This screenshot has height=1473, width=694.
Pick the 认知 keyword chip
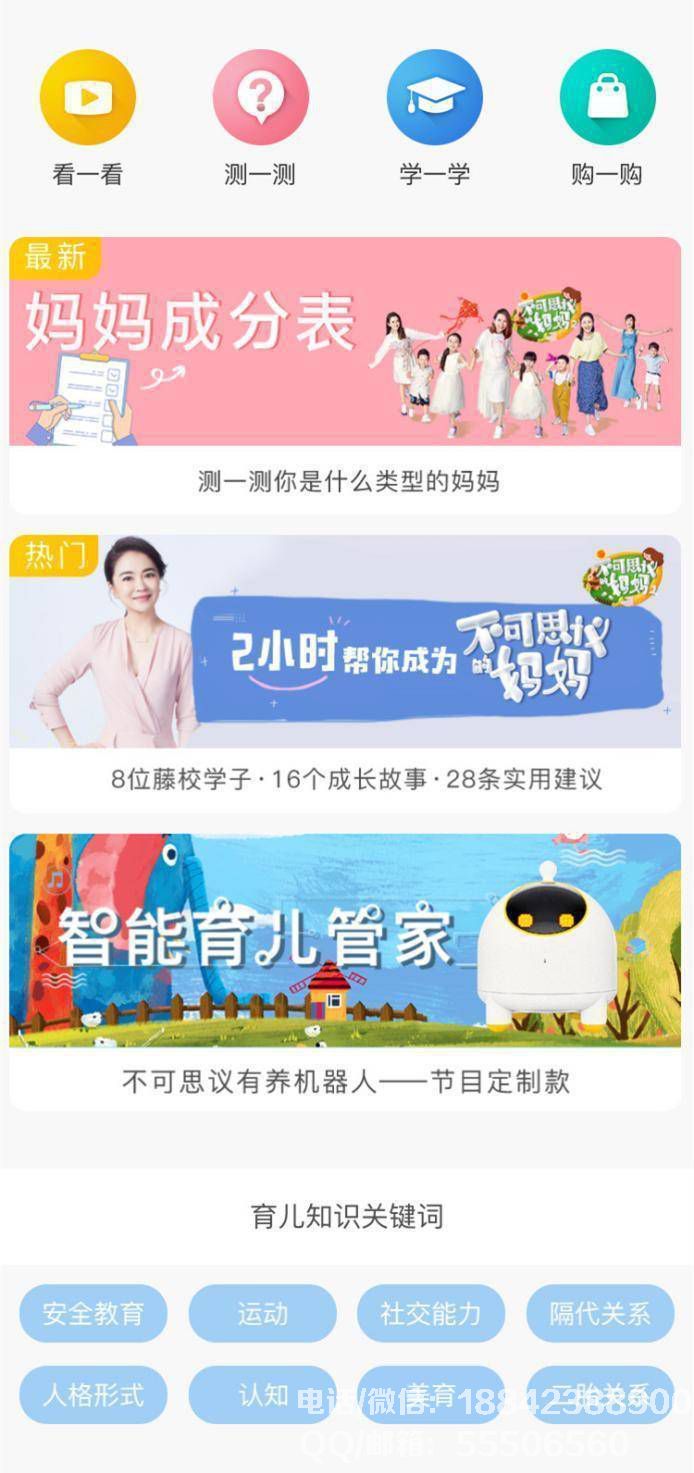[x=262, y=1394]
